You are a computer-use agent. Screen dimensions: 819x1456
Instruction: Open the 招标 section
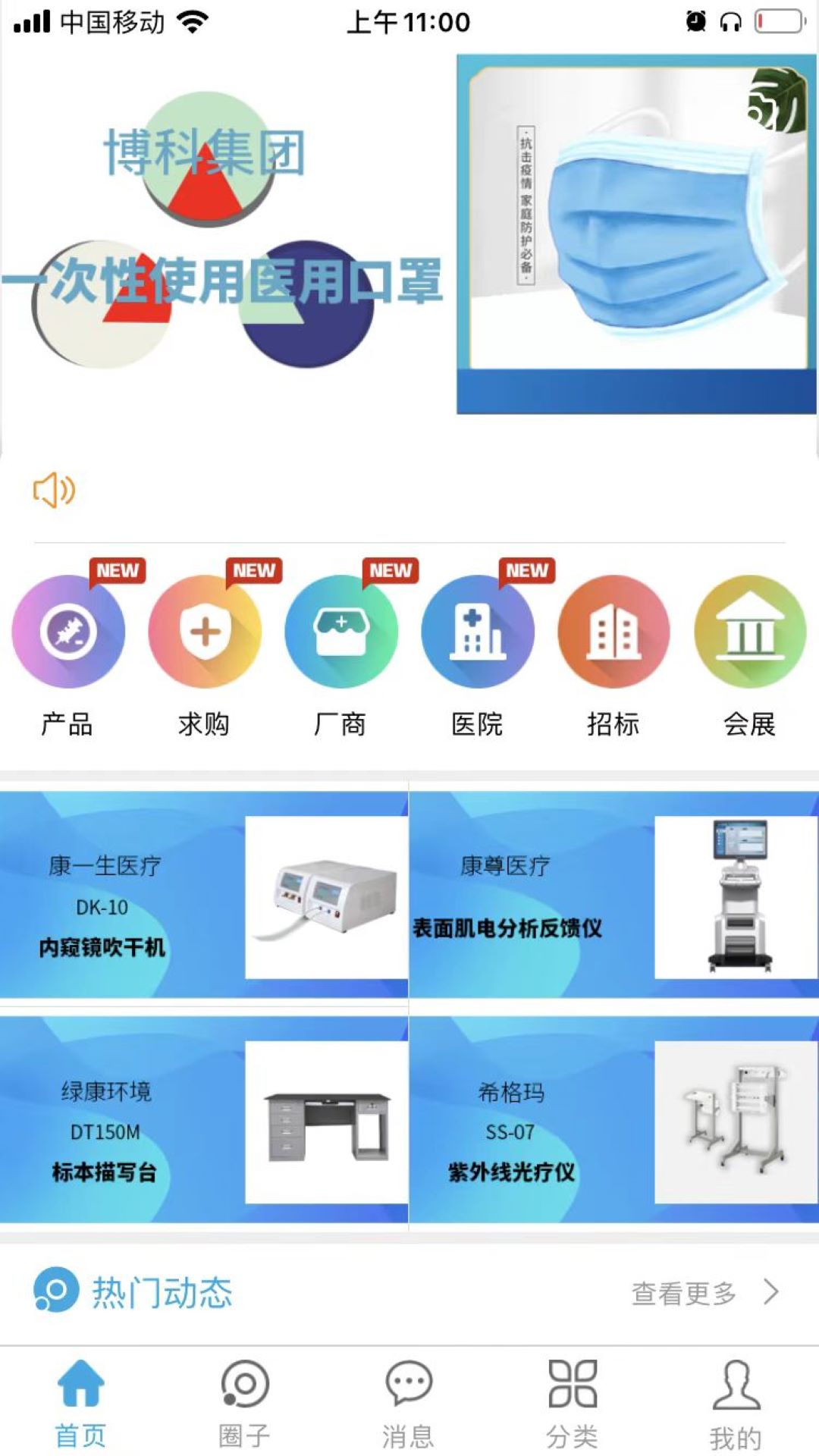point(614,632)
